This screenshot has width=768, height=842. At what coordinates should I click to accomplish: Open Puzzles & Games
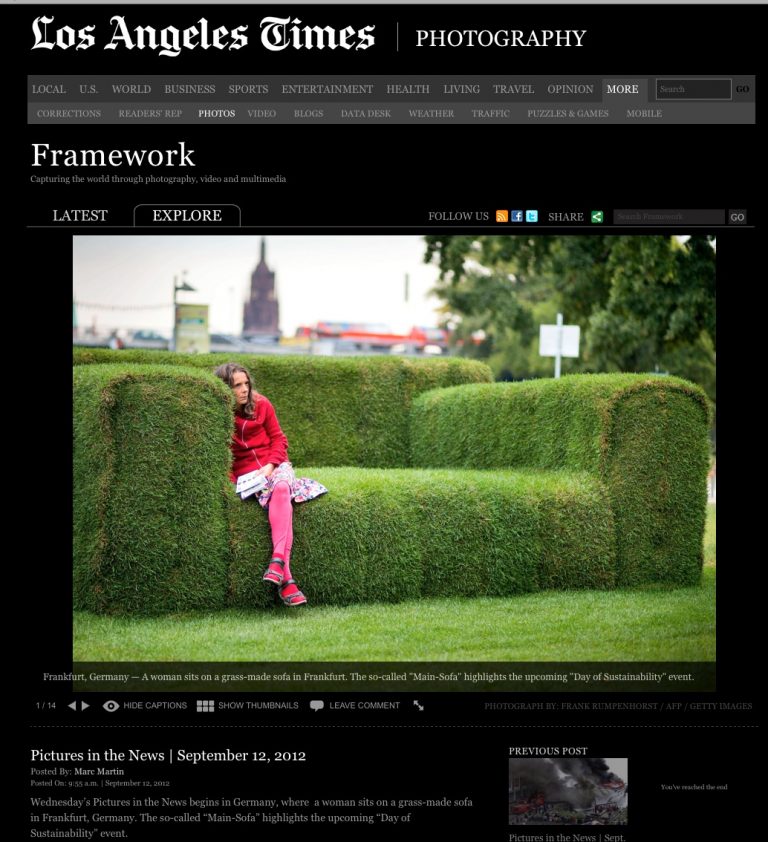[567, 114]
